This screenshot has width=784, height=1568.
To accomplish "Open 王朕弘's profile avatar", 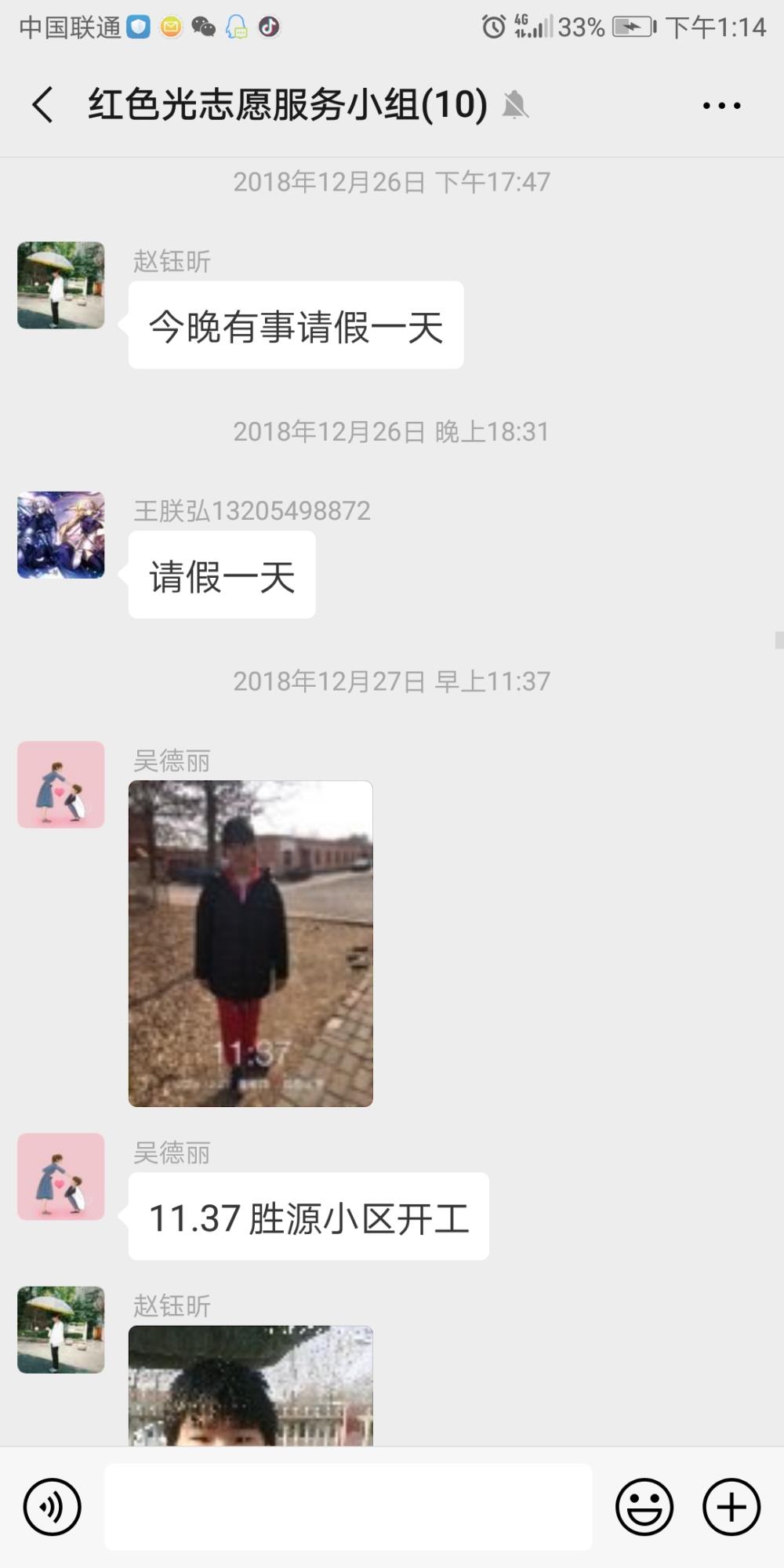I will pos(61,535).
